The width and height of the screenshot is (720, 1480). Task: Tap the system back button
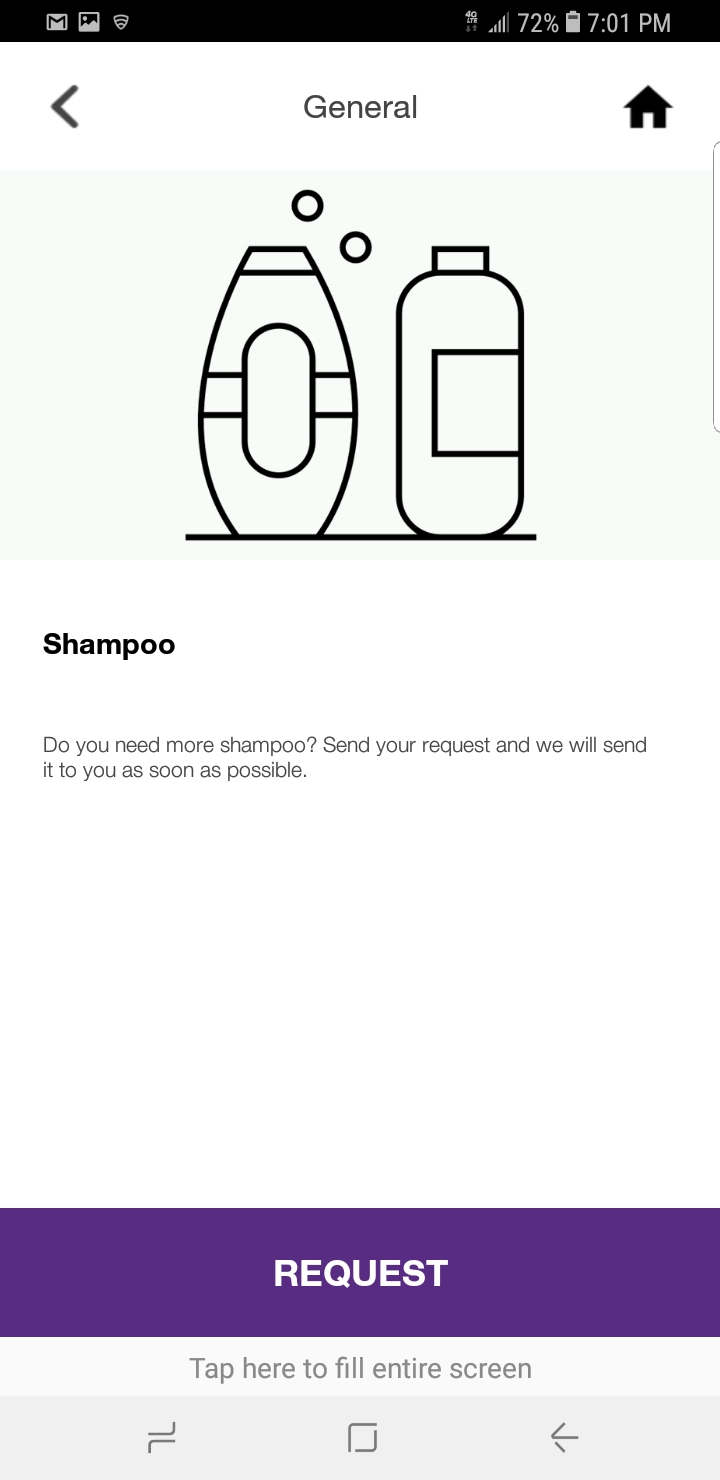click(x=564, y=1438)
